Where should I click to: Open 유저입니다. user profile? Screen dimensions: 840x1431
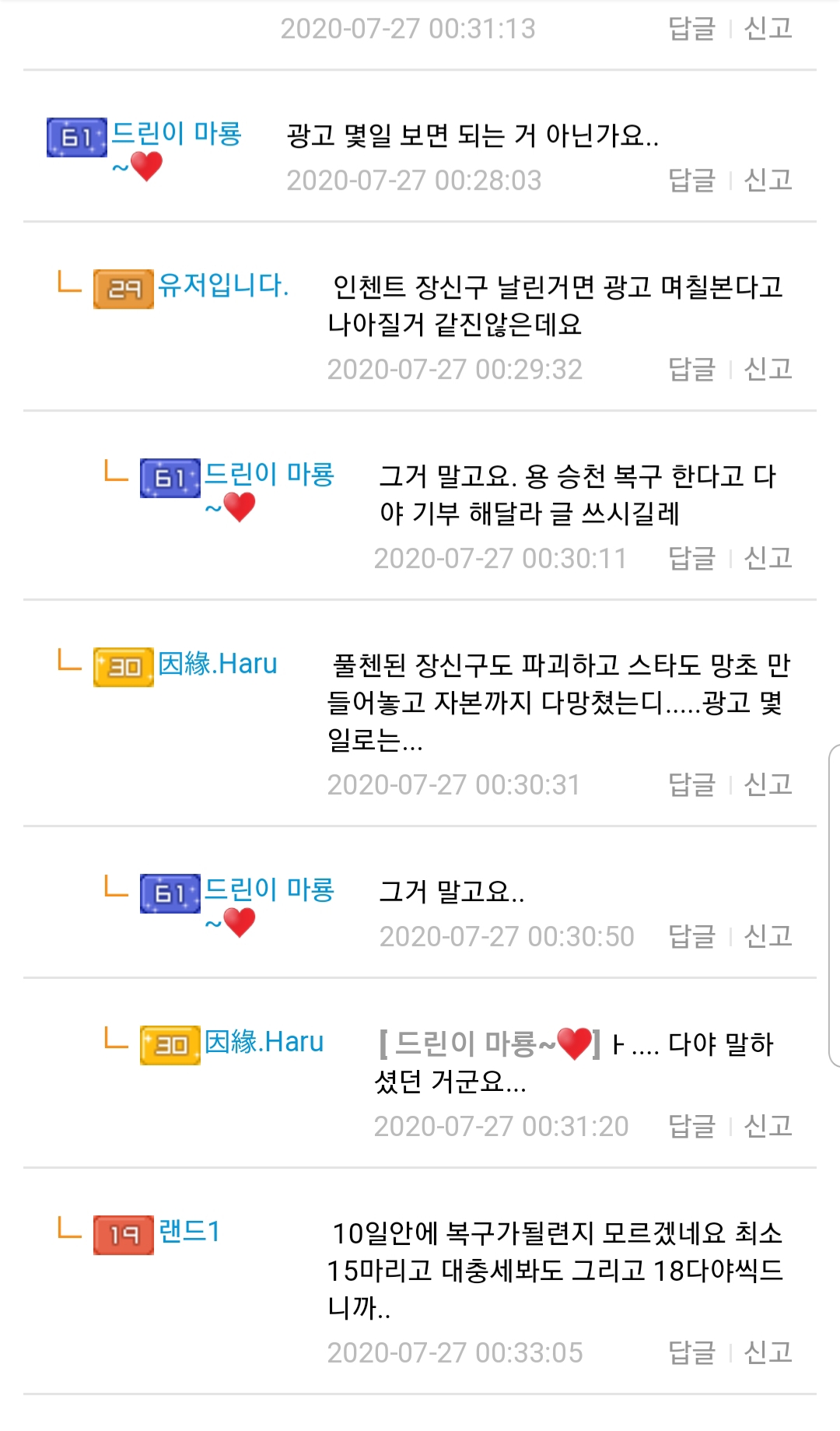tap(223, 286)
